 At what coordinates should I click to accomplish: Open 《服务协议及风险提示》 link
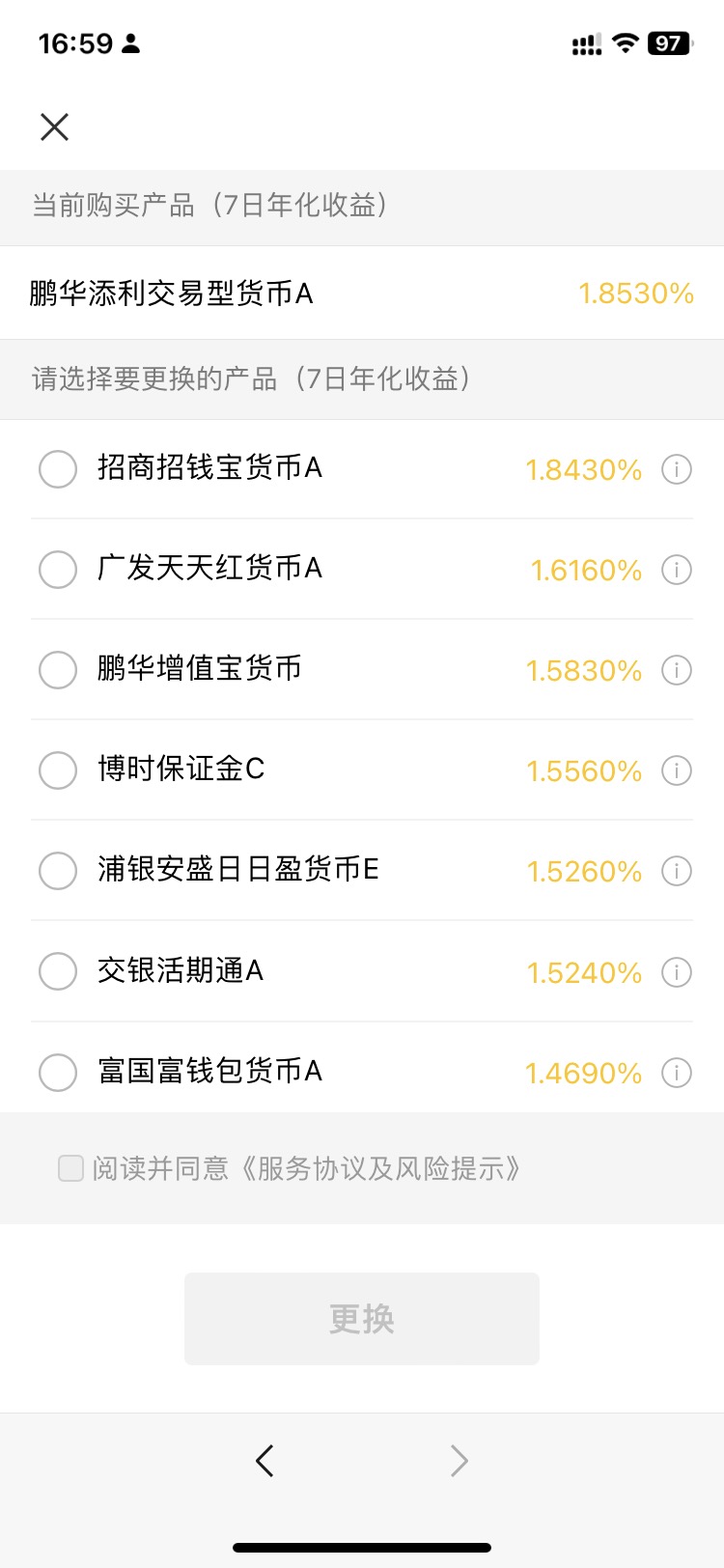[379, 1168]
